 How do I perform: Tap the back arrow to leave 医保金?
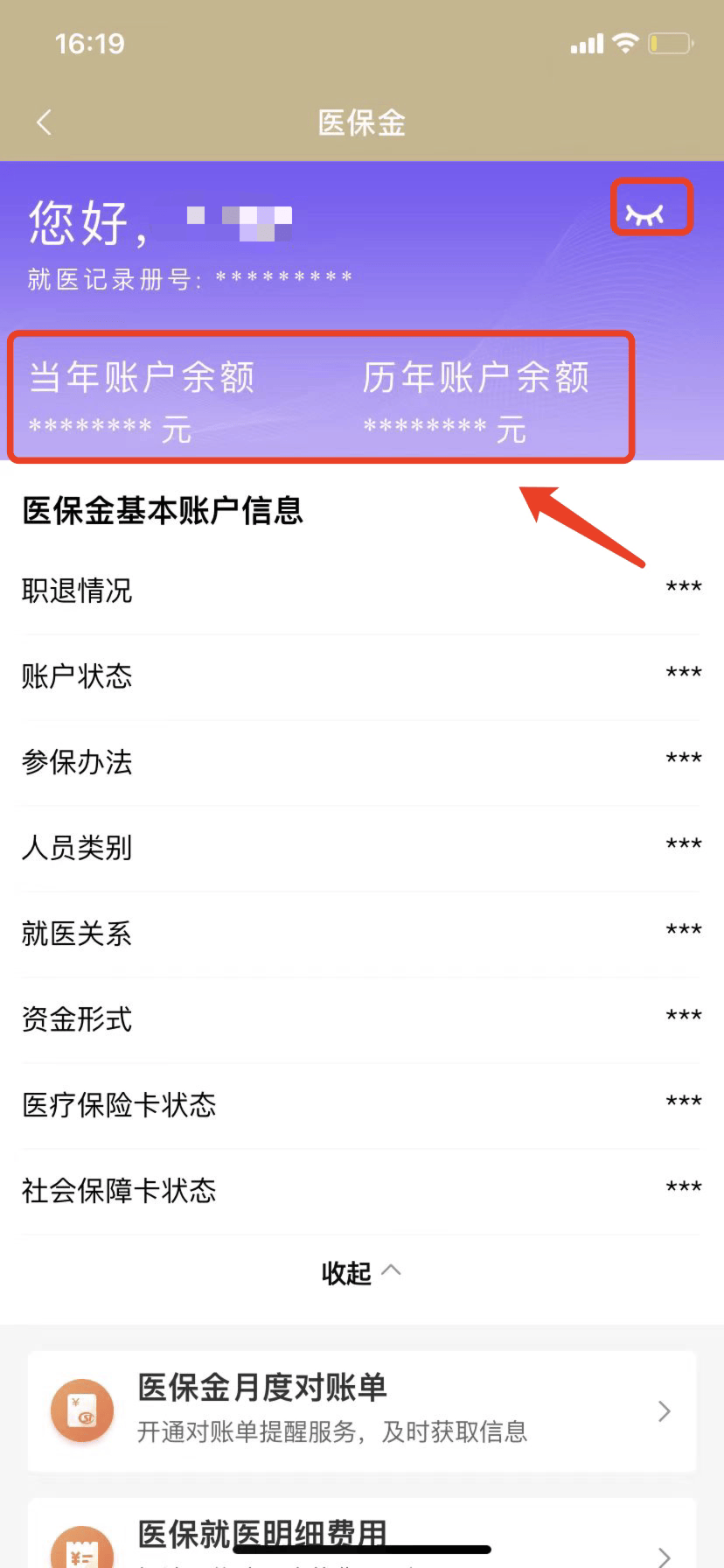[44, 122]
